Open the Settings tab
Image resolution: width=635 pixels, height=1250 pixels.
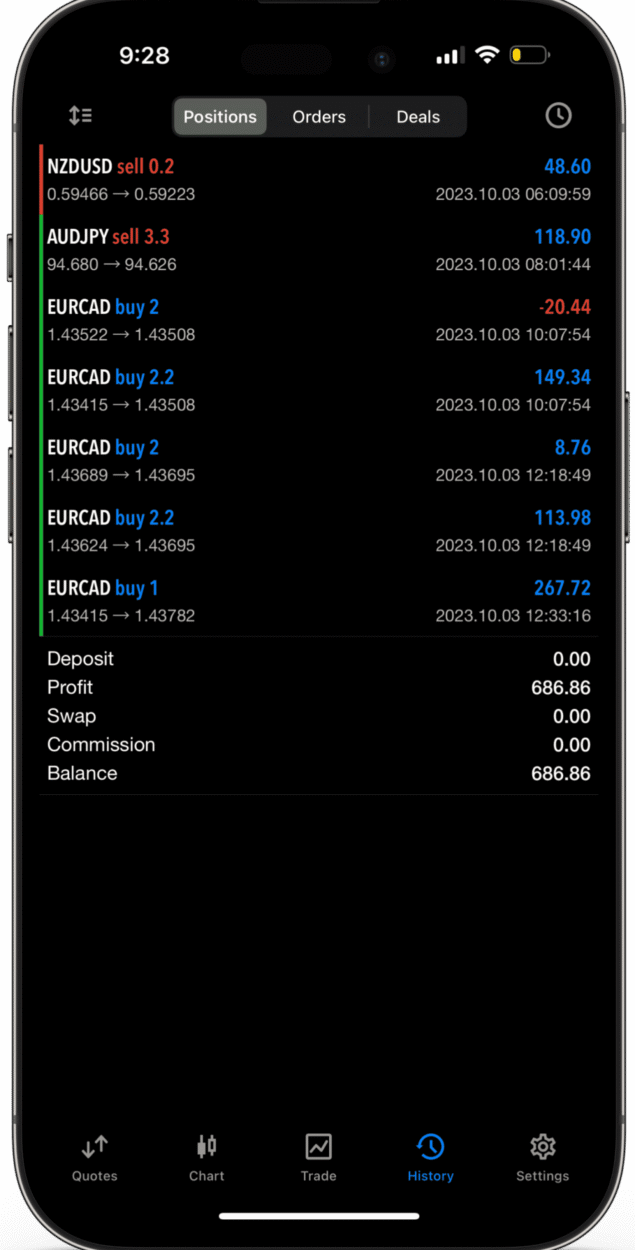point(542,1158)
